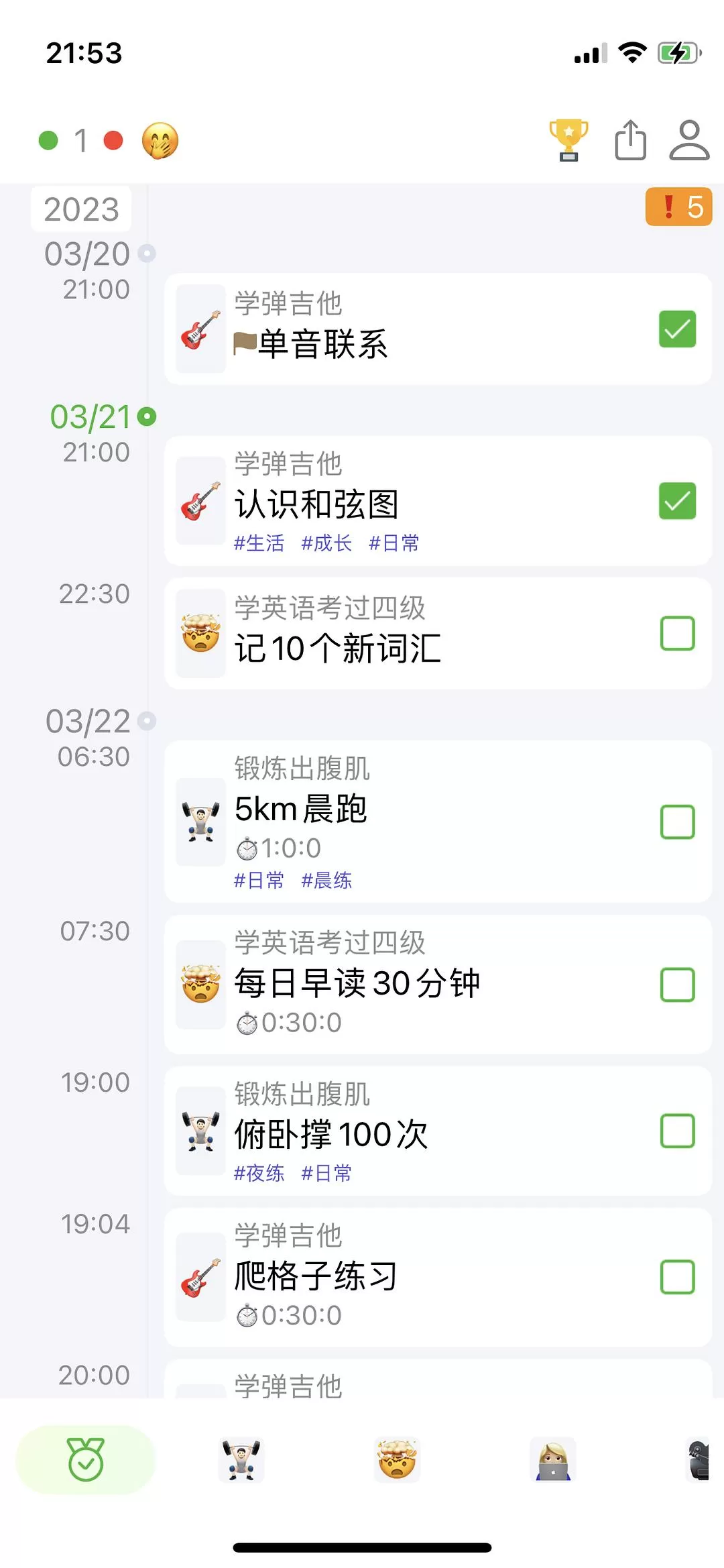Image resolution: width=724 pixels, height=1568 pixels.
Task: Share the task timeline
Action: point(630,140)
